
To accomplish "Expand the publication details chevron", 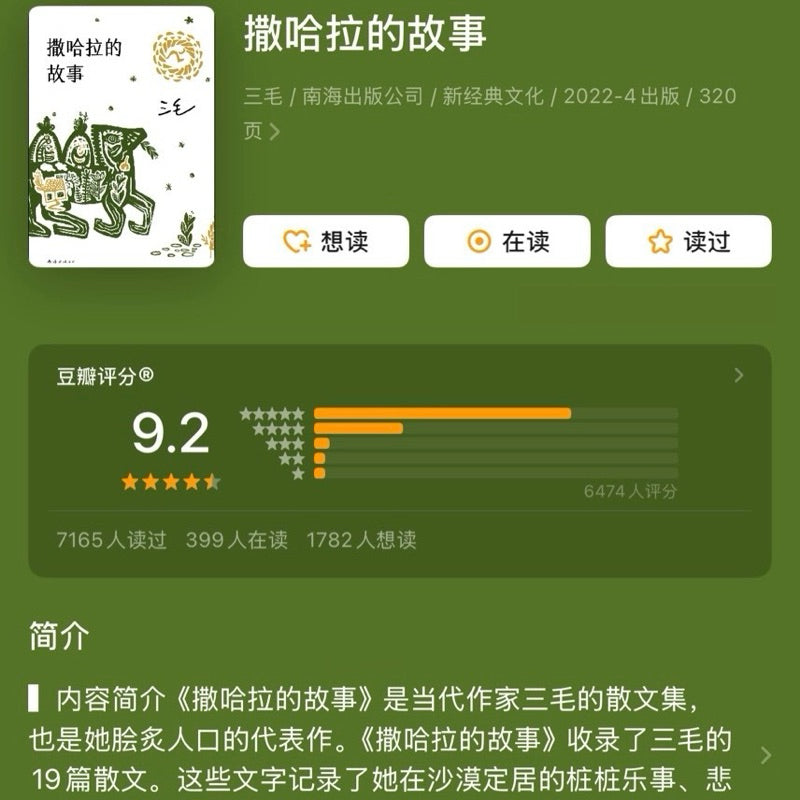I will (x=275, y=131).
